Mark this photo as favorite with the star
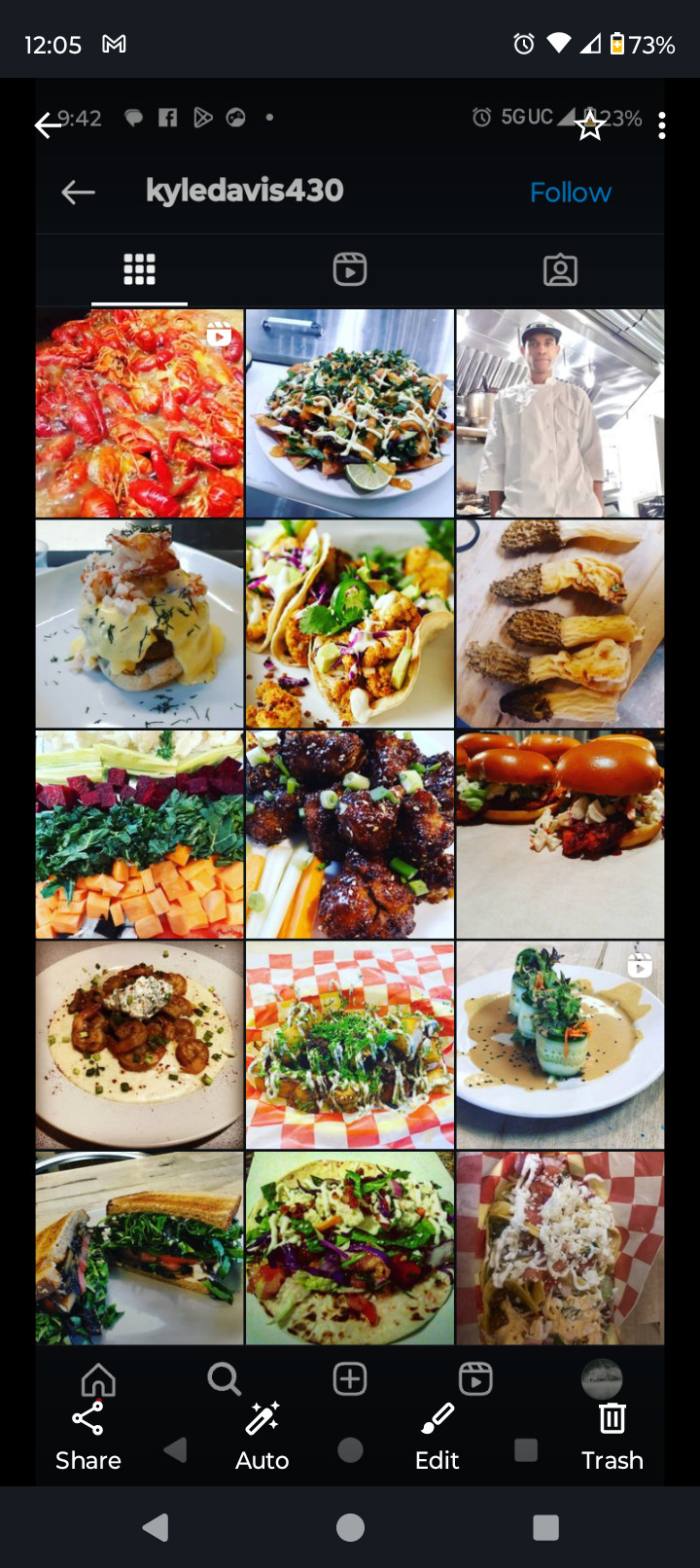This screenshot has height=1568, width=700. [590, 125]
